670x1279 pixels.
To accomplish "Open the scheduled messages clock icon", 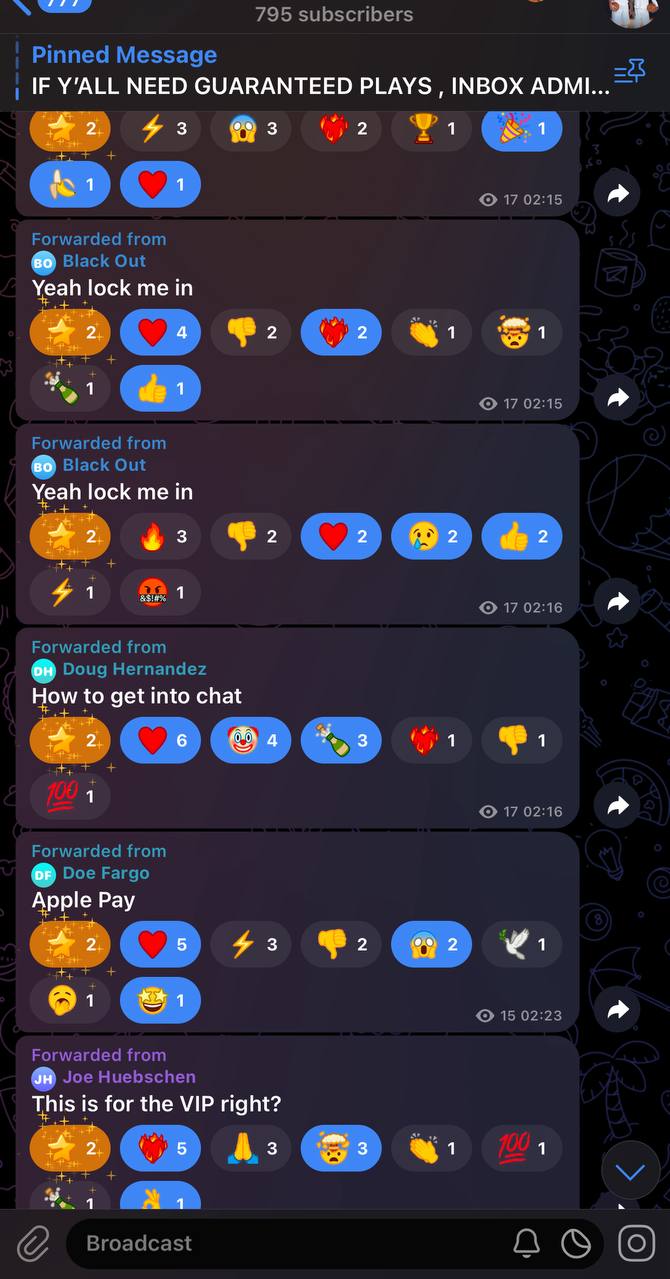I will pyautogui.click(x=576, y=1243).
